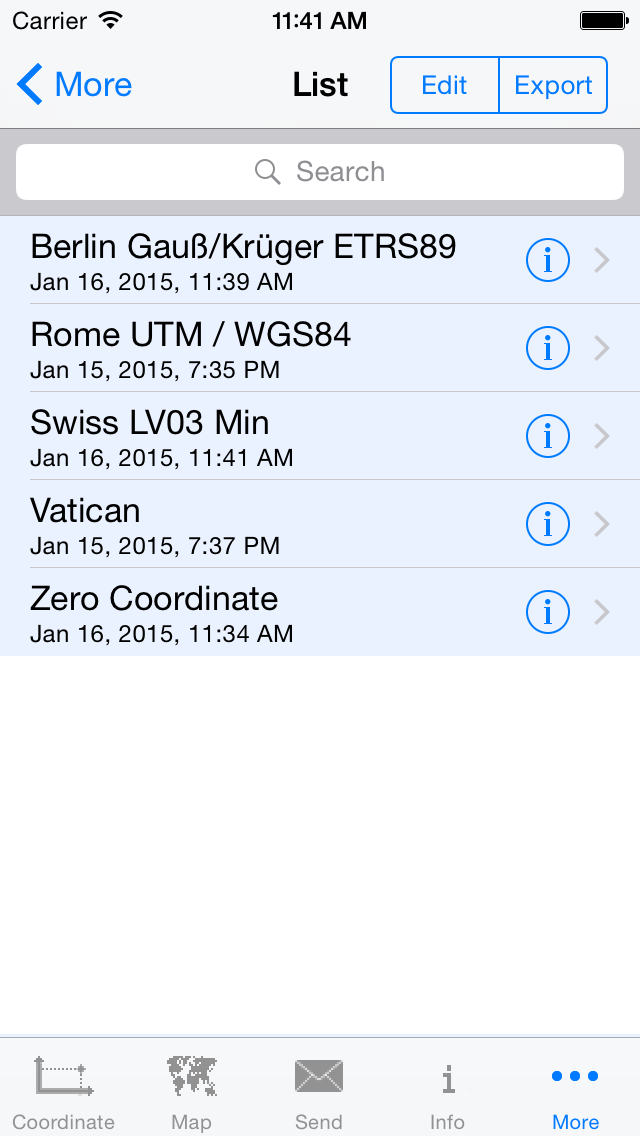Image resolution: width=640 pixels, height=1136 pixels.
Task: Open the Zero Coordinate entry
Action: (260, 612)
